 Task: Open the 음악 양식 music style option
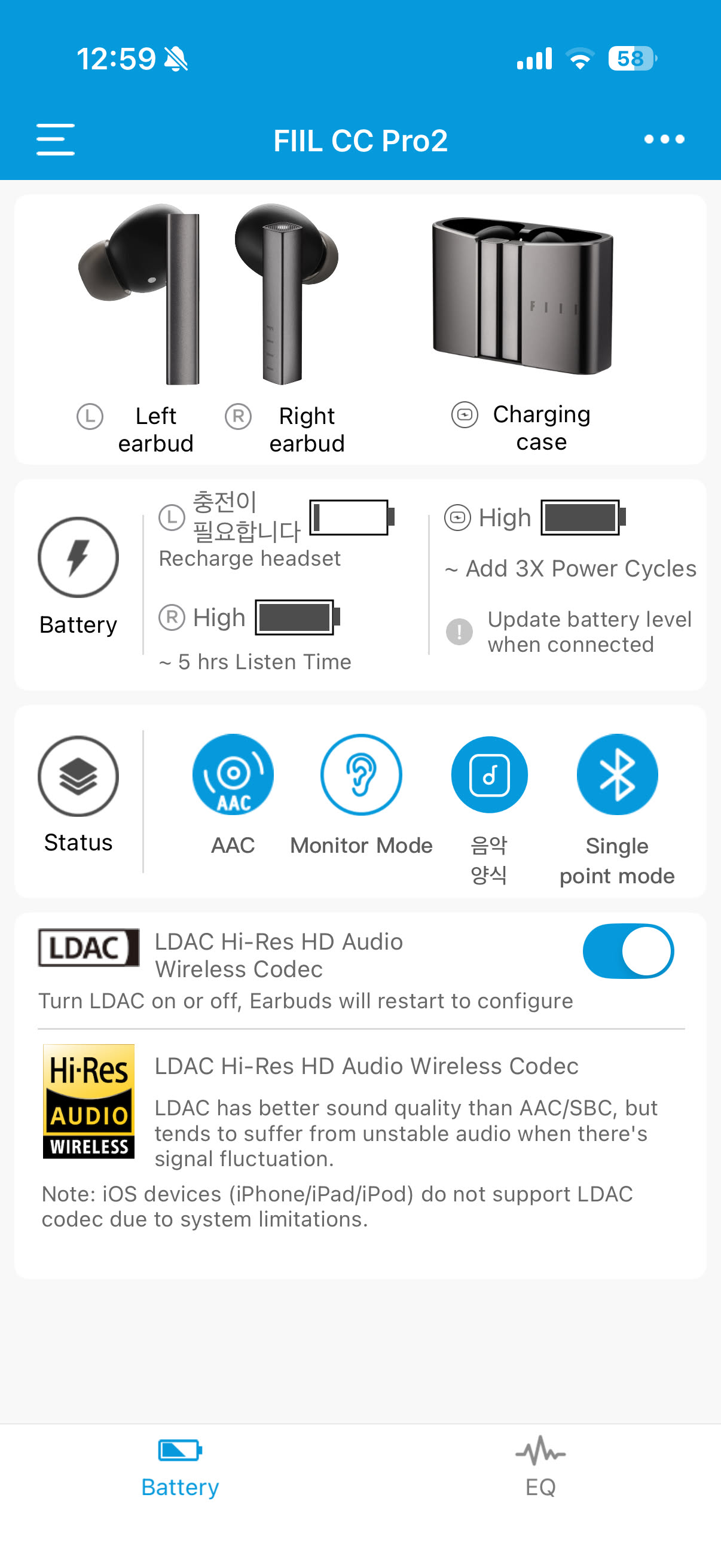[x=489, y=774]
